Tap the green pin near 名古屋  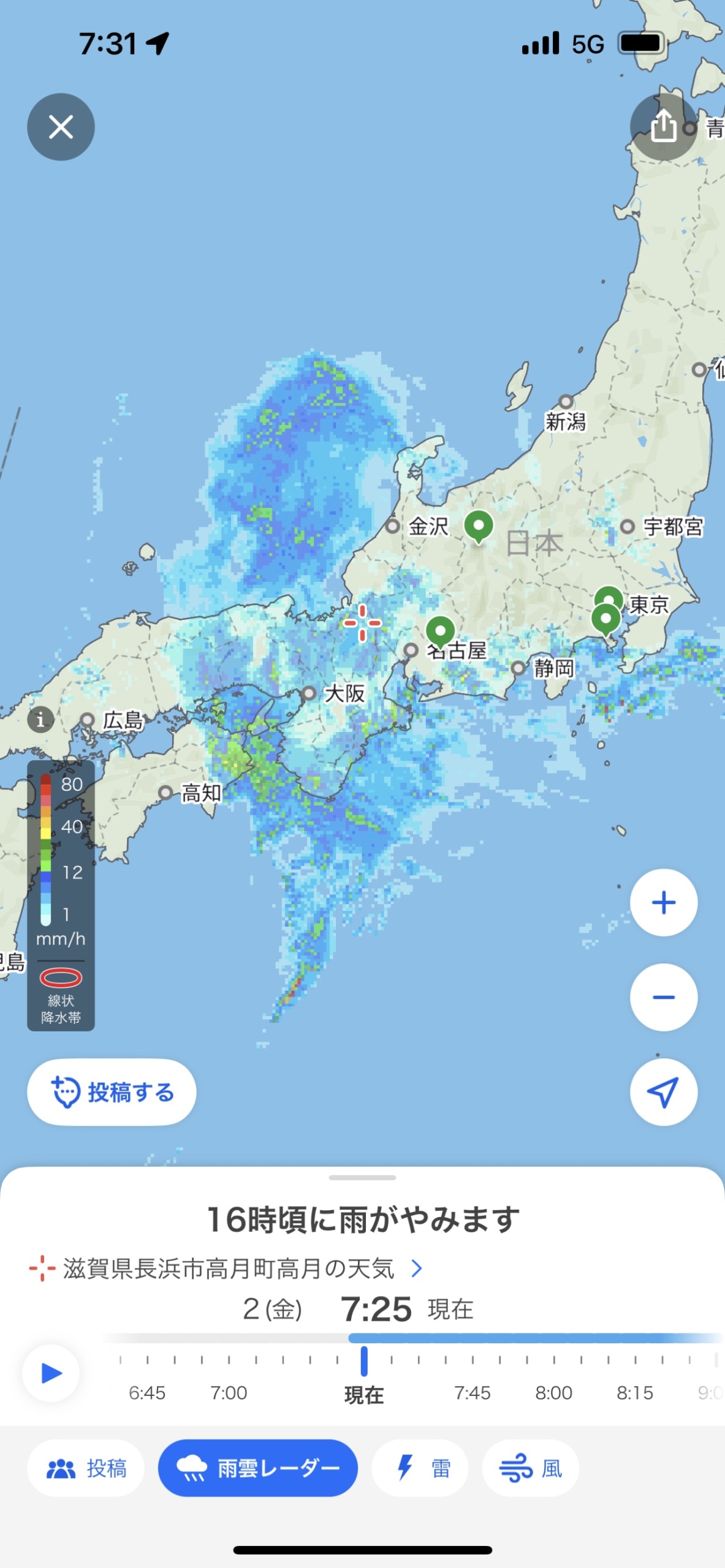point(440,632)
